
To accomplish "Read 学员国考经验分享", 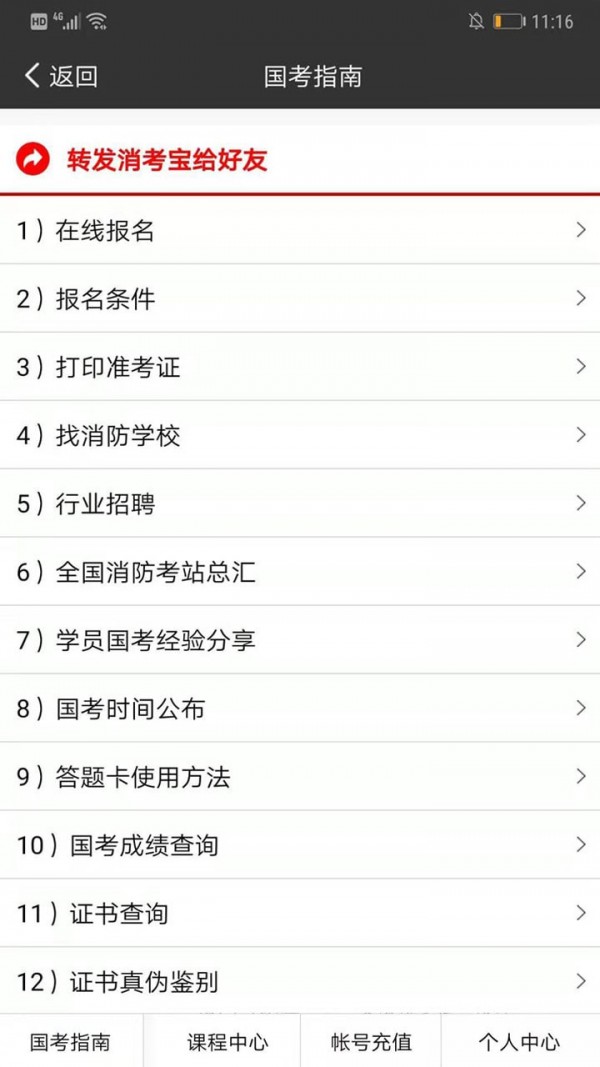I will click(x=300, y=640).
